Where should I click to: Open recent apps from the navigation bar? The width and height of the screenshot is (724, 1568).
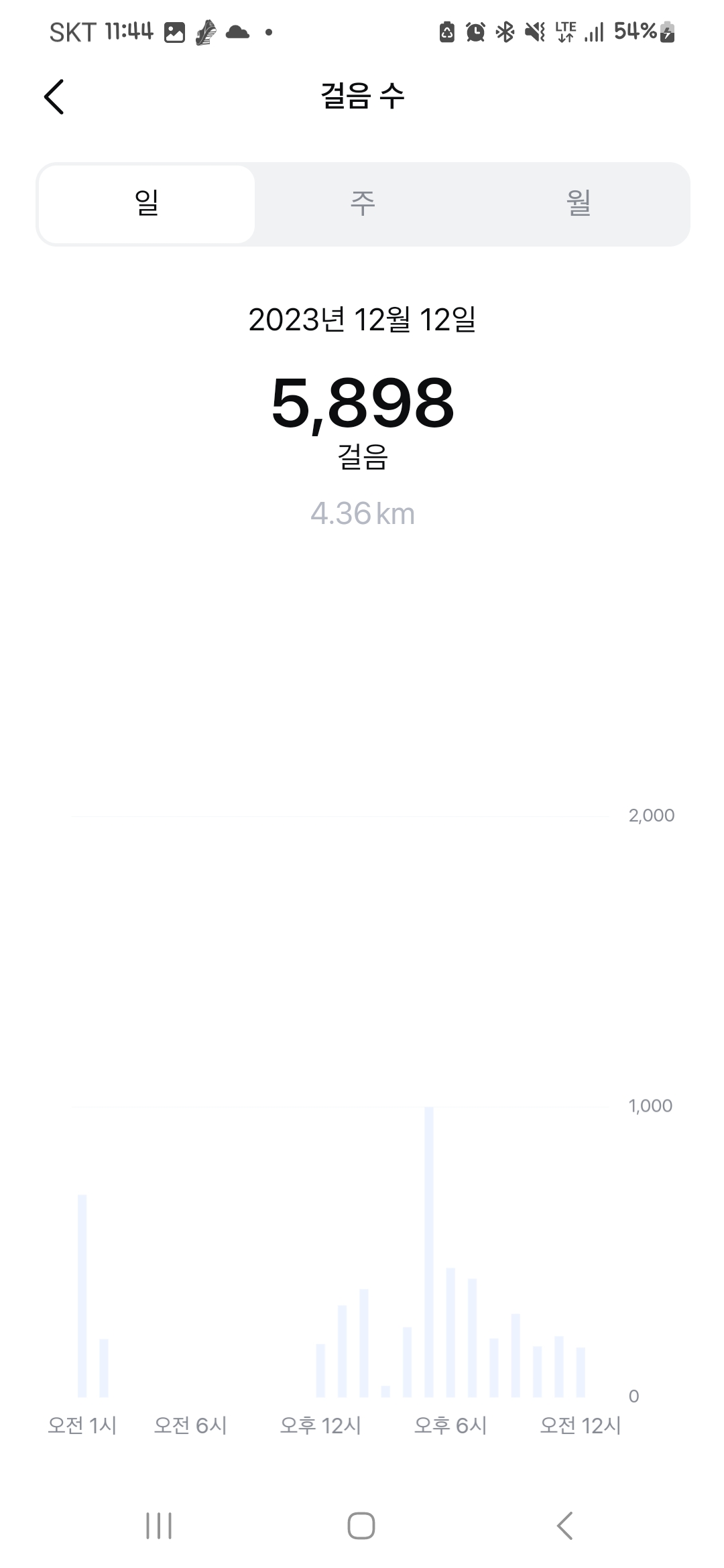point(159,1526)
